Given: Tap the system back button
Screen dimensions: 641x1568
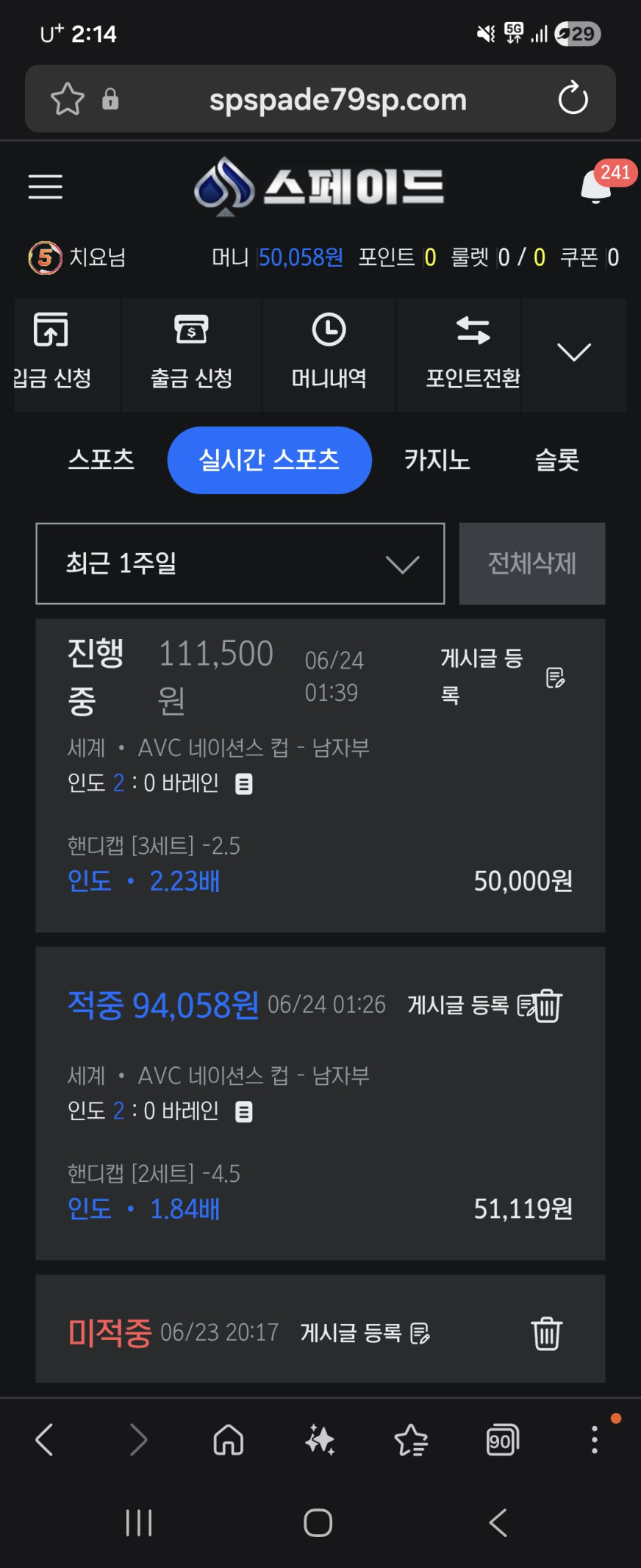Looking at the screenshot, I should click(498, 1522).
